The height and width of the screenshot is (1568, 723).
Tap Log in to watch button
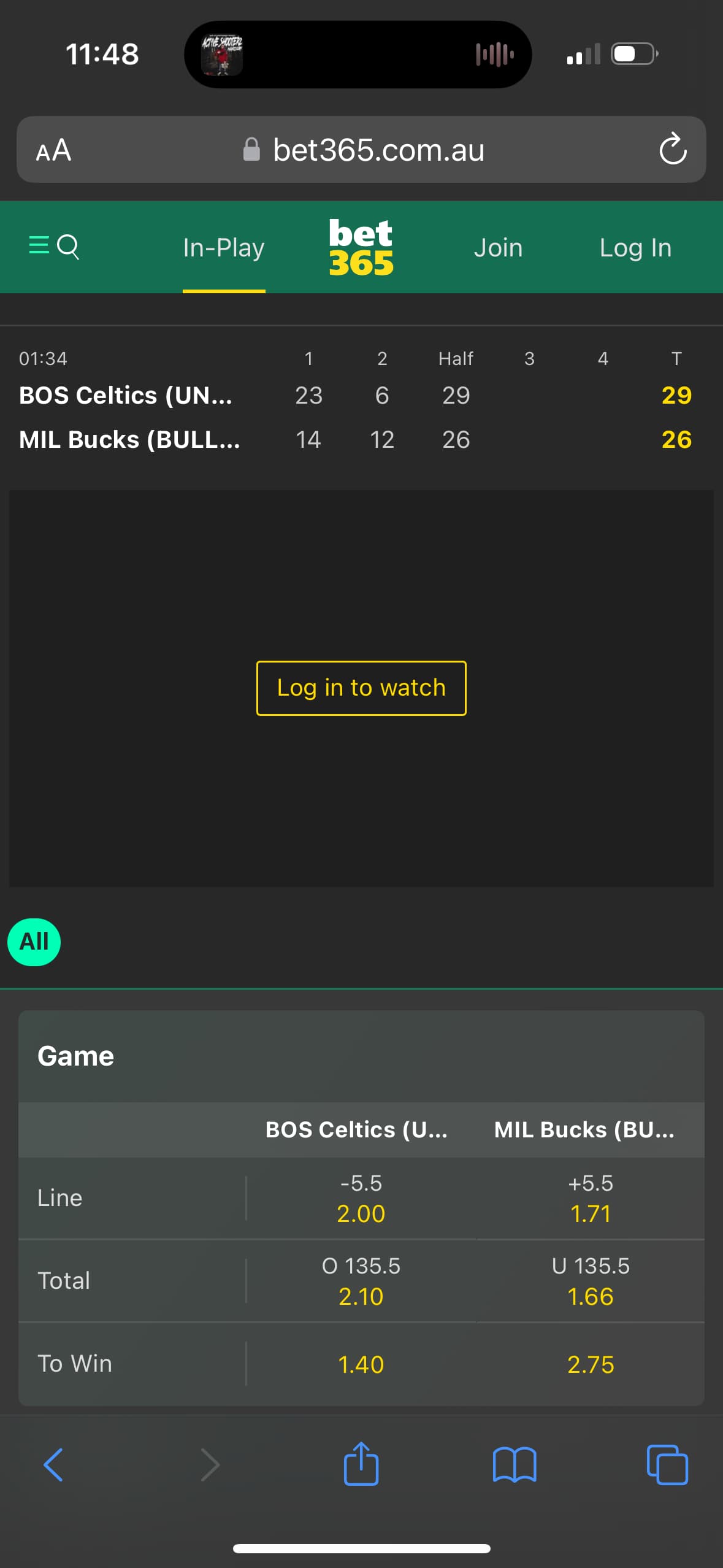[x=361, y=688]
